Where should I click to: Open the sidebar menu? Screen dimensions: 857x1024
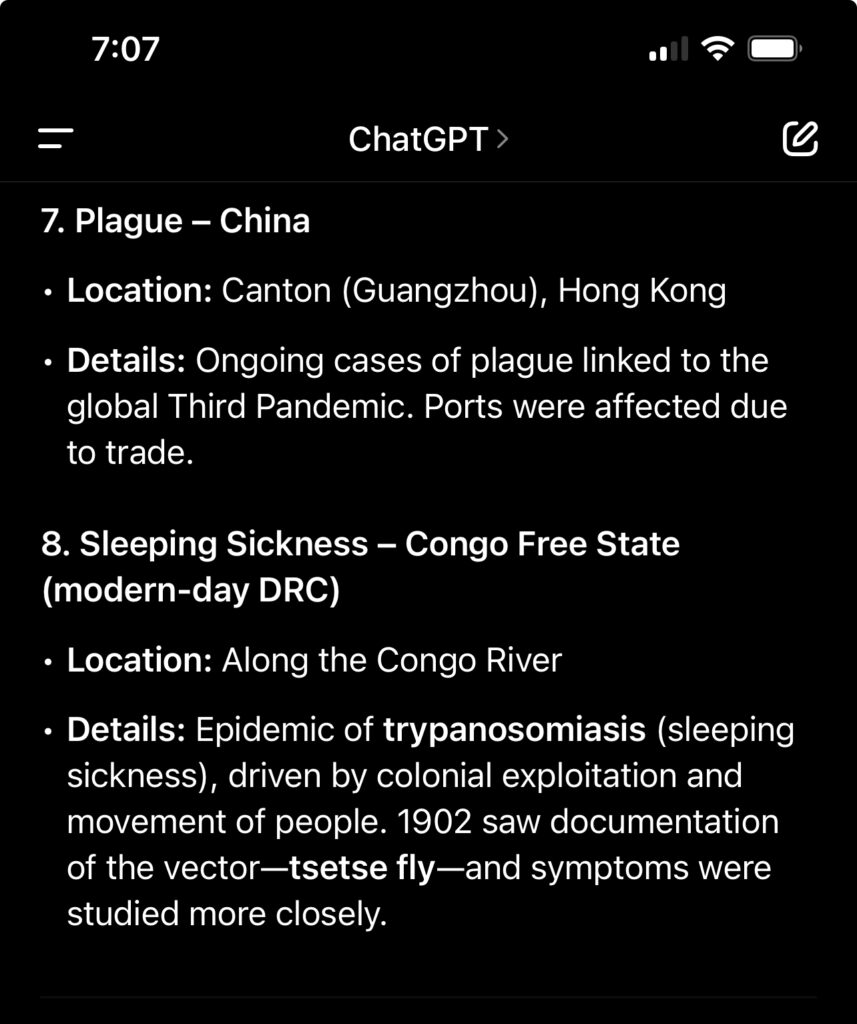coord(56,139)
